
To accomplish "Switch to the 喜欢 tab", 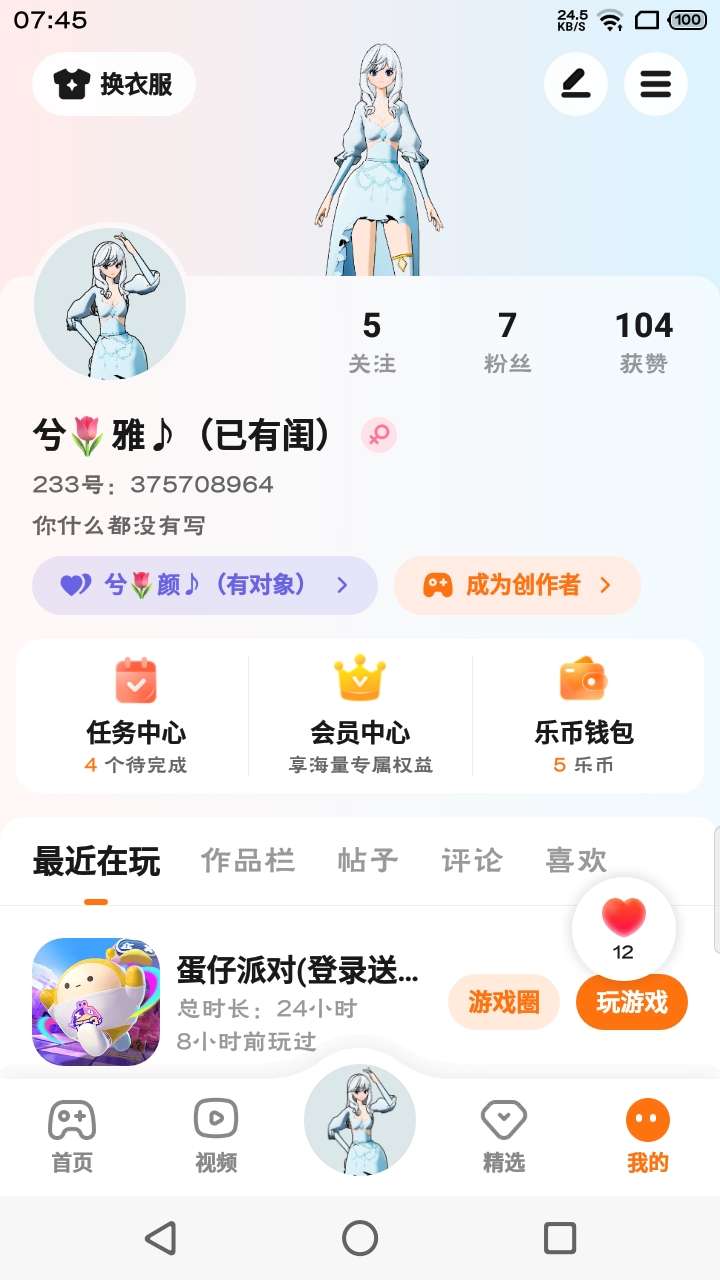I will [x=576, y=860].
